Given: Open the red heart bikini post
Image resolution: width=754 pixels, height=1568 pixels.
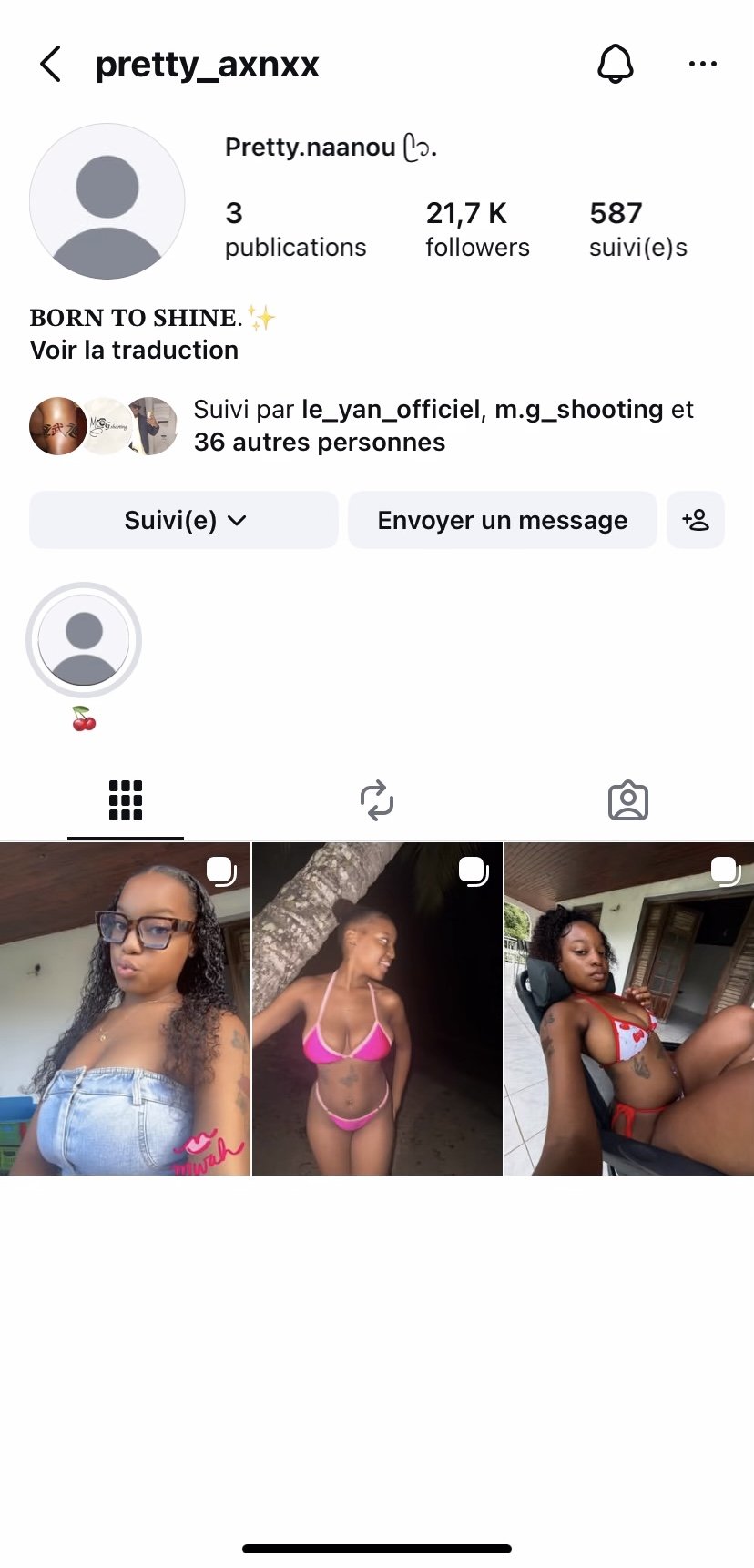Looking at the screenshot, I should pyautogui.click(x=629, y=1009).
